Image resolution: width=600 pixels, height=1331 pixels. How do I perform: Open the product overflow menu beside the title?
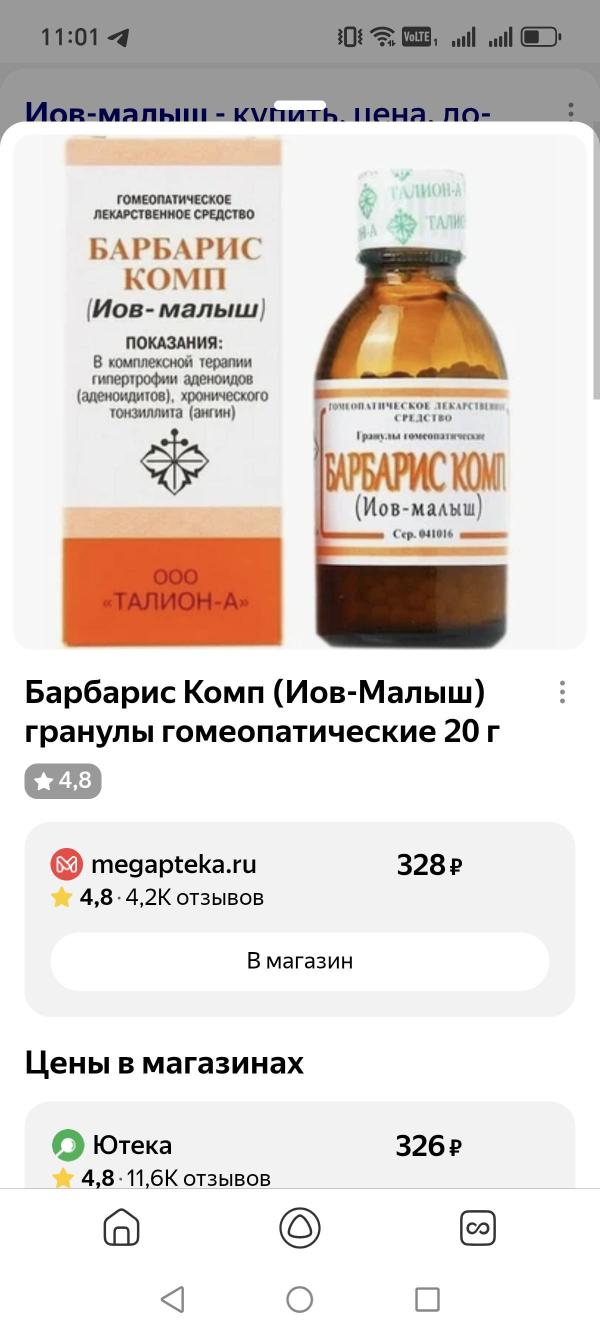562,692
